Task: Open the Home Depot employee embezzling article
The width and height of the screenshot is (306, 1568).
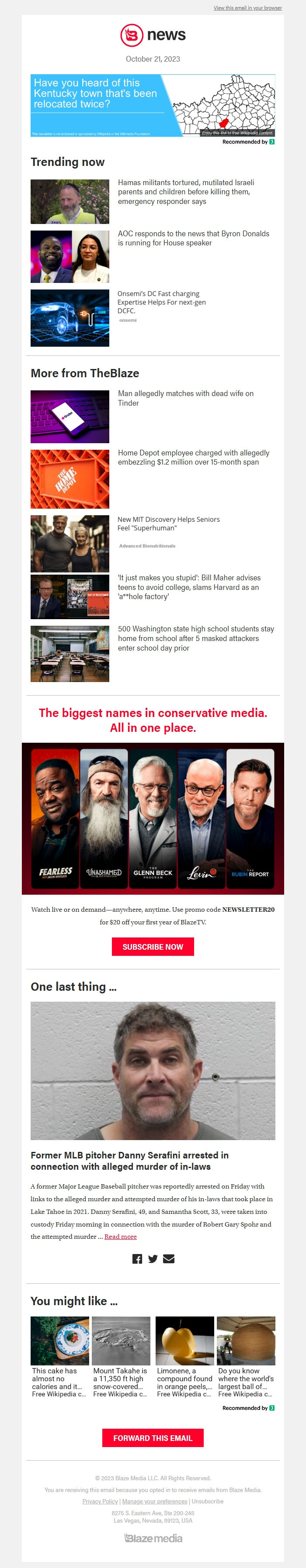Action: [193, 457]
